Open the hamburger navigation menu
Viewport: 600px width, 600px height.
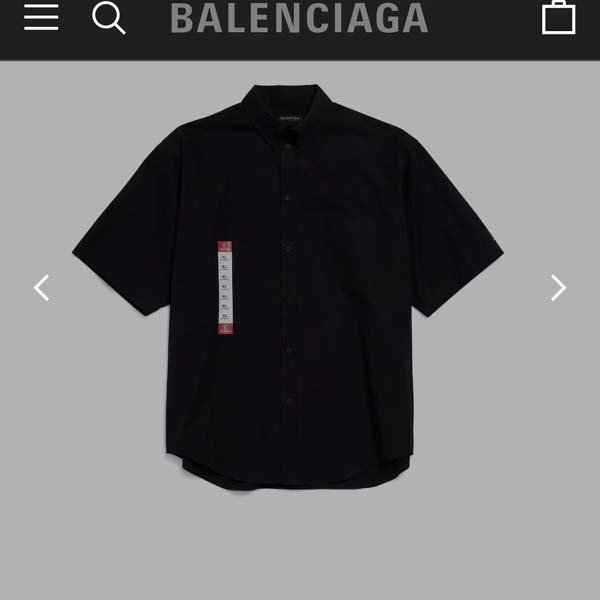coord(41,17)
